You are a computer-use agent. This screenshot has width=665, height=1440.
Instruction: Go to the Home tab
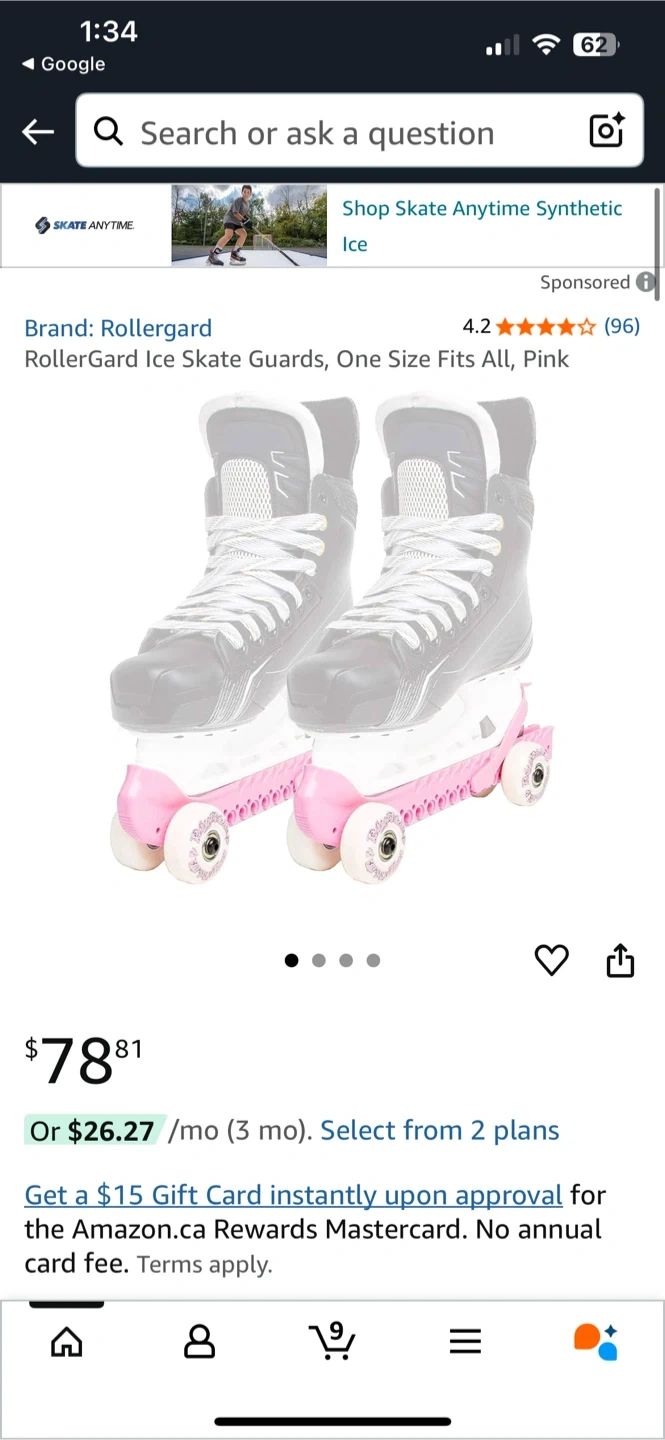coord(66,1342)
